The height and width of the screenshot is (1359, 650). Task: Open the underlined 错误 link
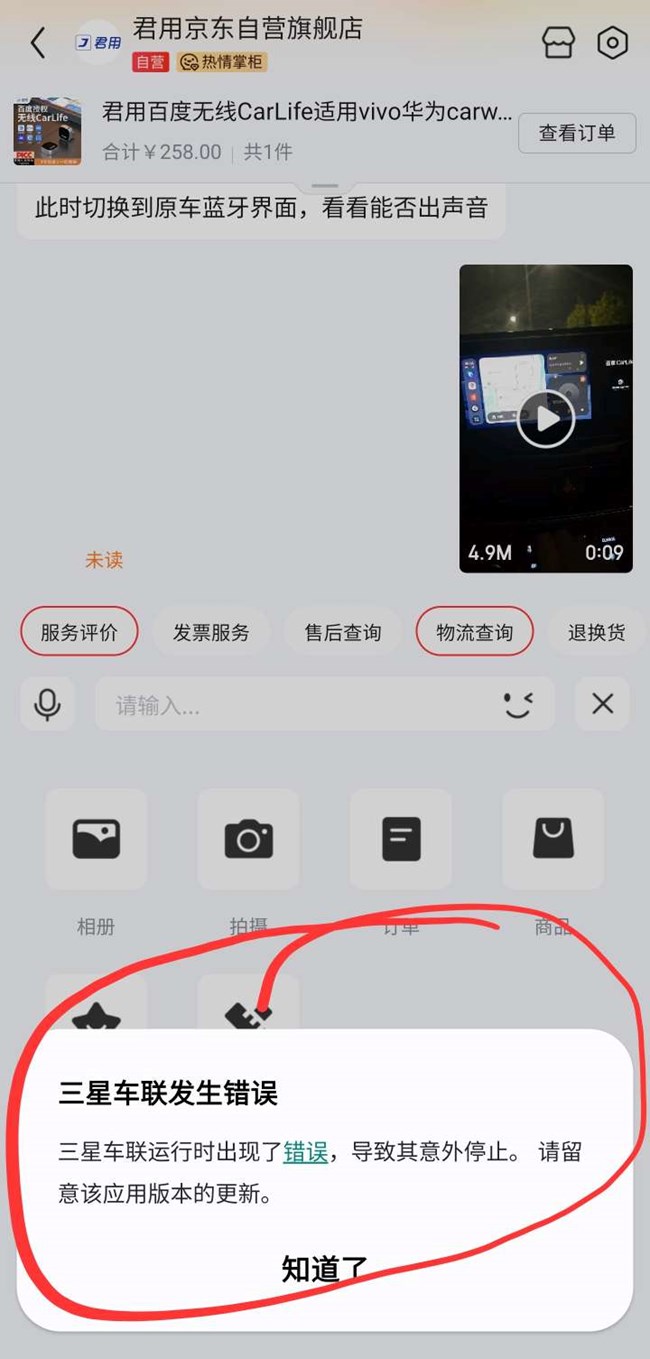click(x=306, y=1151)
